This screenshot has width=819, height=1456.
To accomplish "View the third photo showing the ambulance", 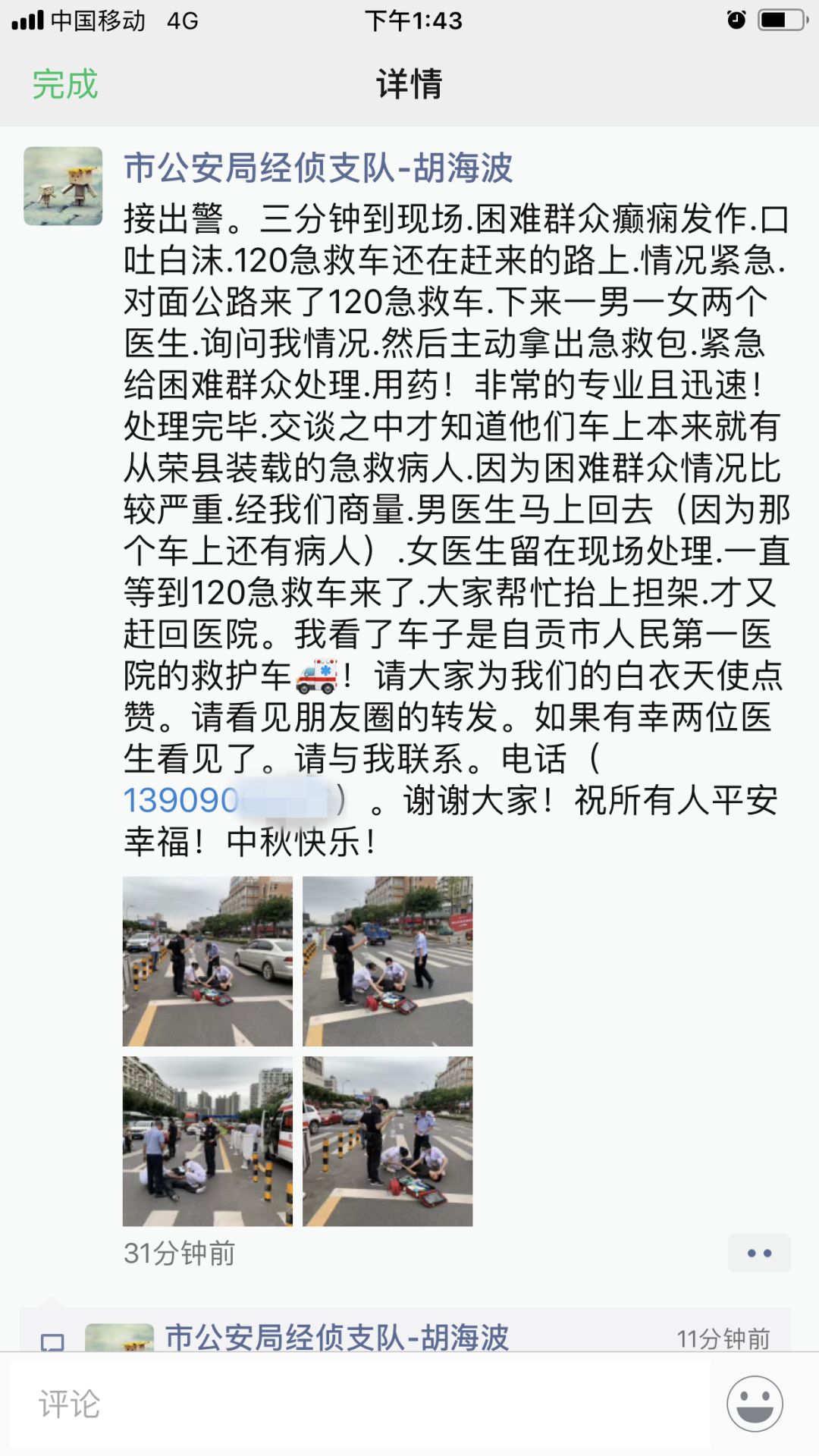I will pos(208,1141).
